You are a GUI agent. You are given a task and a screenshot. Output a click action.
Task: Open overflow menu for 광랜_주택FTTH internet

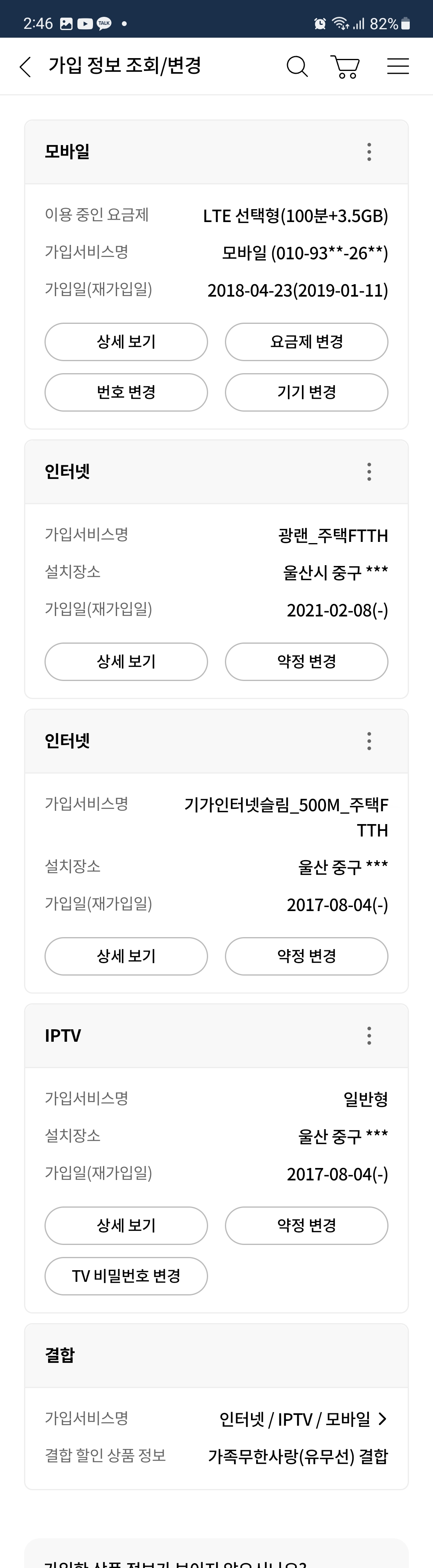[x=369, y=472]
